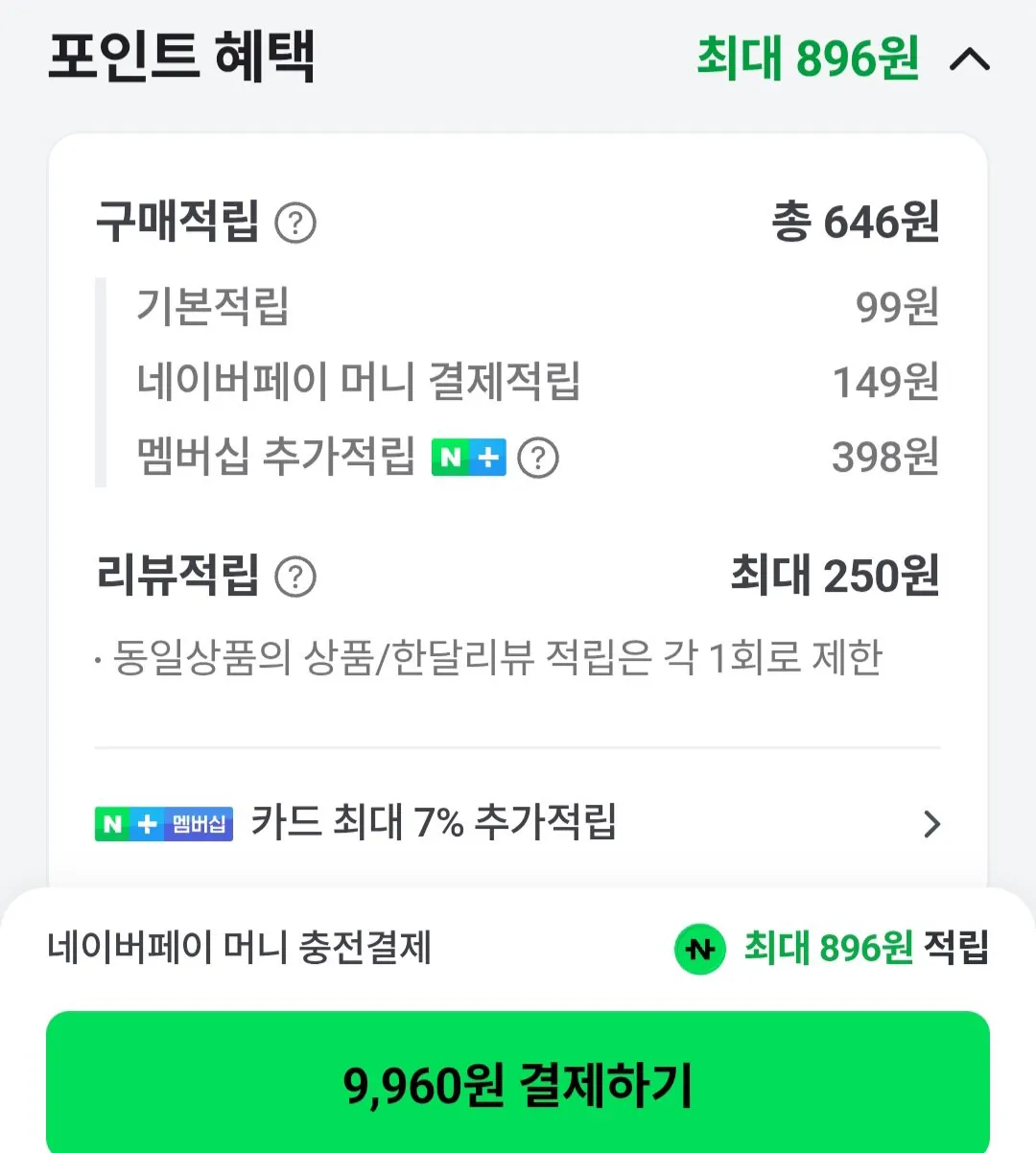The width and height of the screenshot is (1036, 1153).
Task: Collapse the 포인트 혜택 section
Action: pyautogui.click(x=972, y=60)
